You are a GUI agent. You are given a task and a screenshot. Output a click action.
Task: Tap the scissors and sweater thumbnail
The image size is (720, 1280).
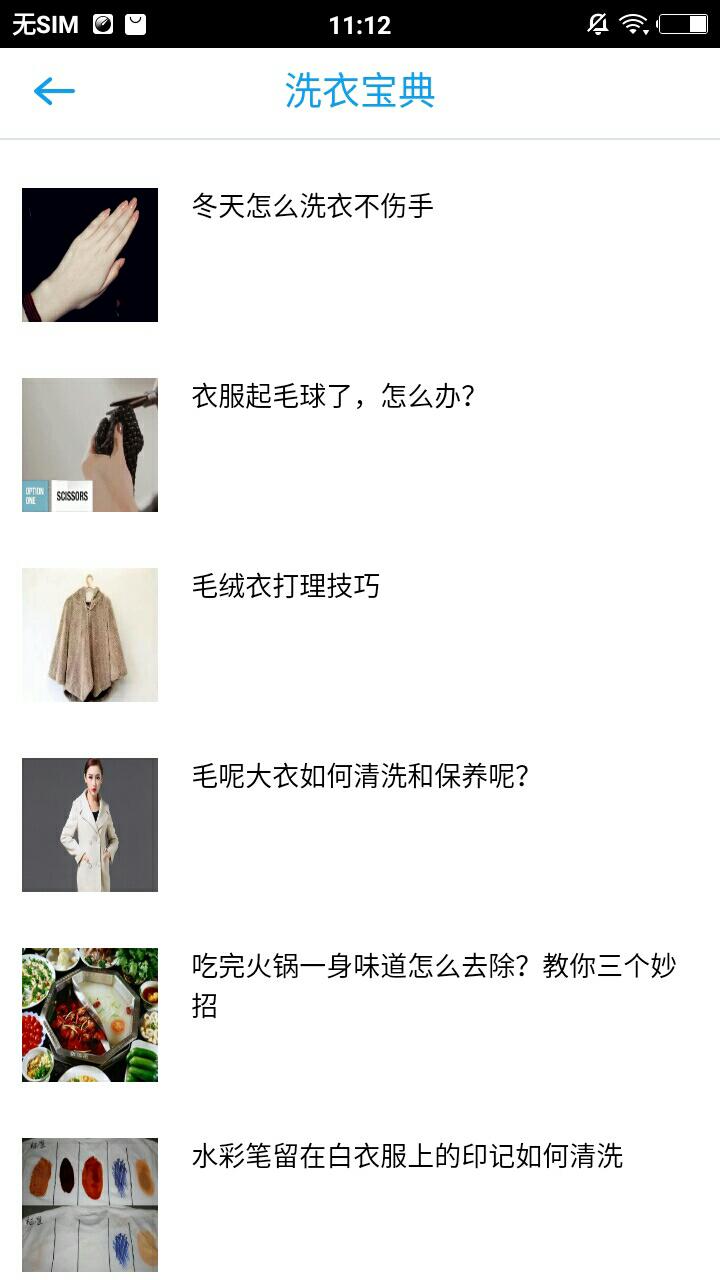click(89, 446)
